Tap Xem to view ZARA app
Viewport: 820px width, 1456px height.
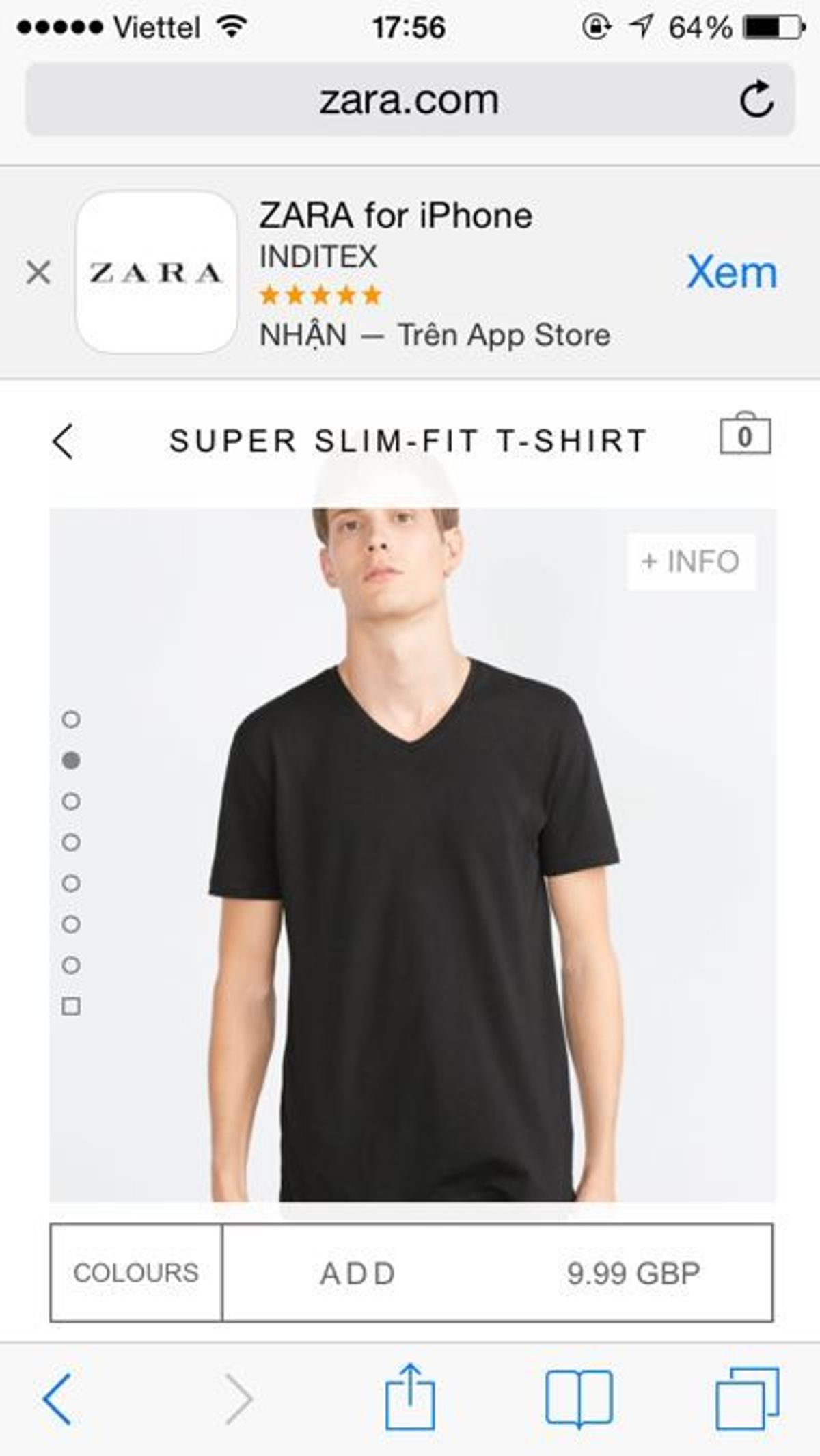pyautogui.click(x=731, y=272)
